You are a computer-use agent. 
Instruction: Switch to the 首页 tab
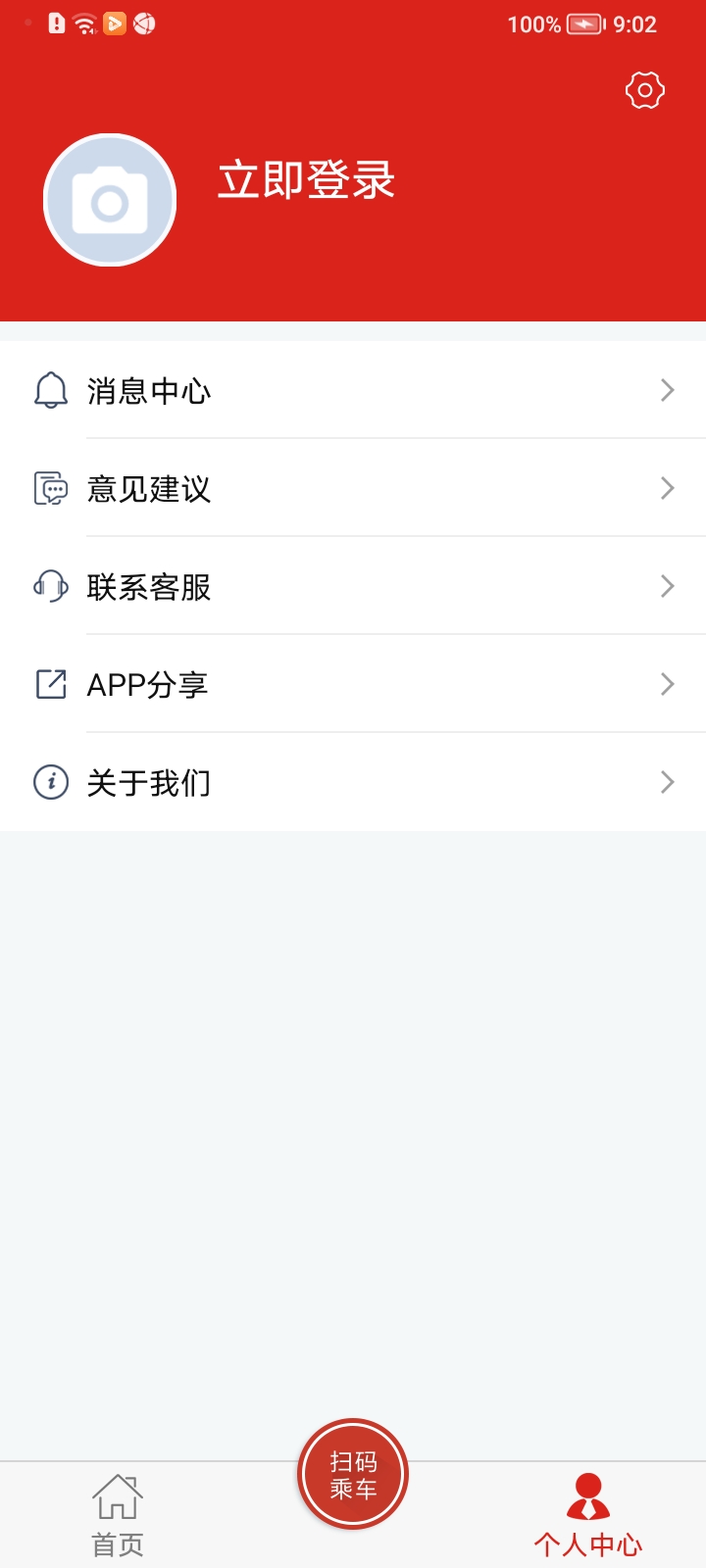(118, 1514)
